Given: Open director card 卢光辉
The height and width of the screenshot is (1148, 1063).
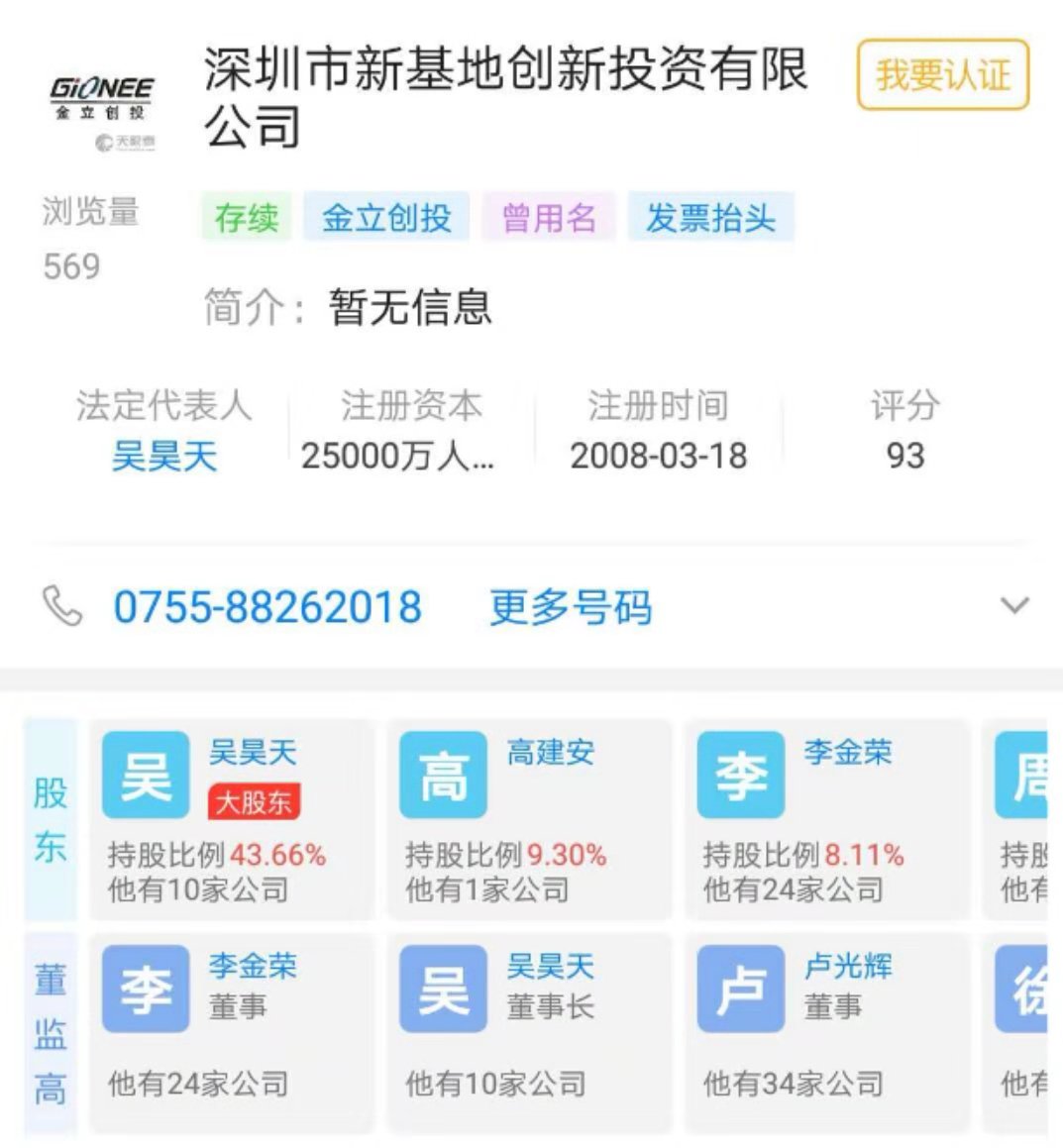Looking at the screenshot, I should coord(825,1032).
